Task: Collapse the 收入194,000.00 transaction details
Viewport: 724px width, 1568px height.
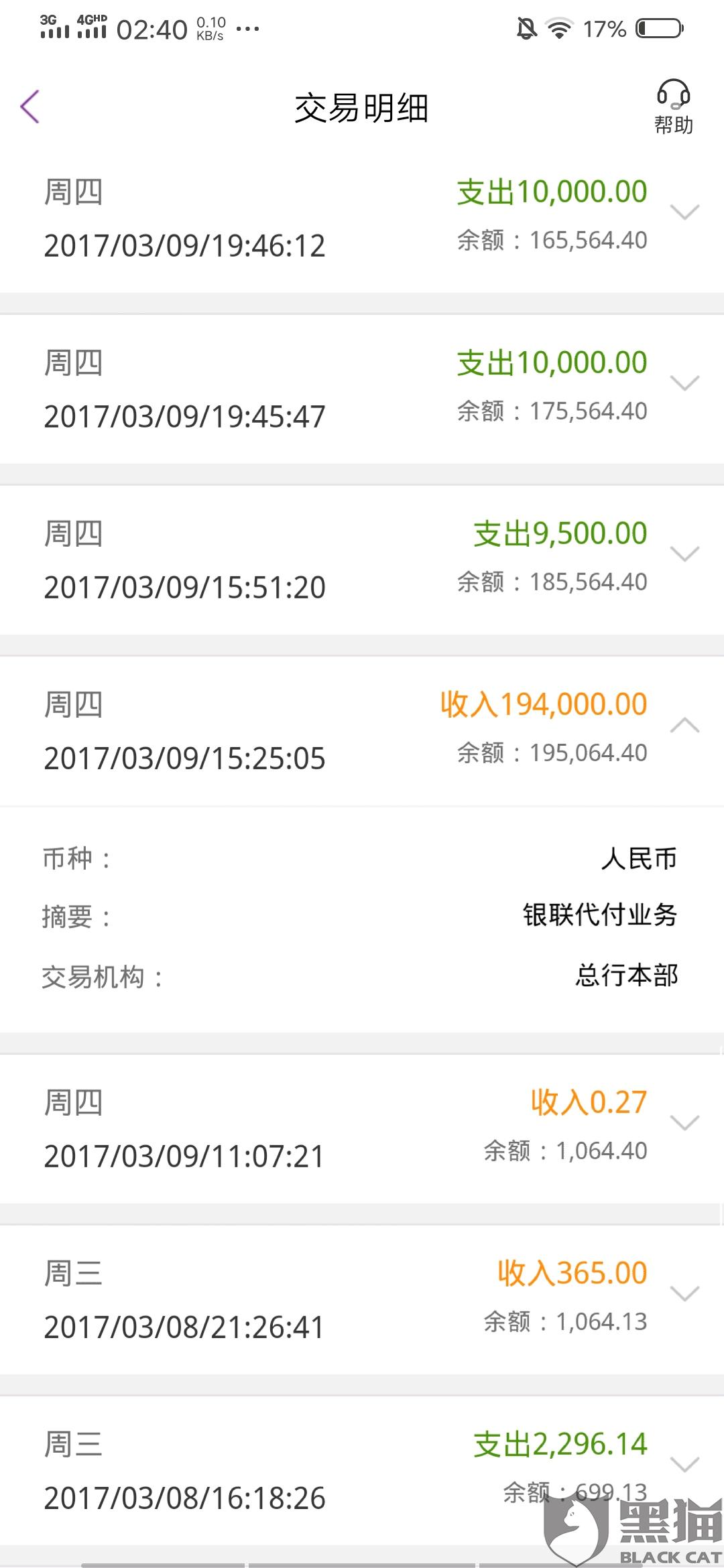Action: [x=684, y=726]
